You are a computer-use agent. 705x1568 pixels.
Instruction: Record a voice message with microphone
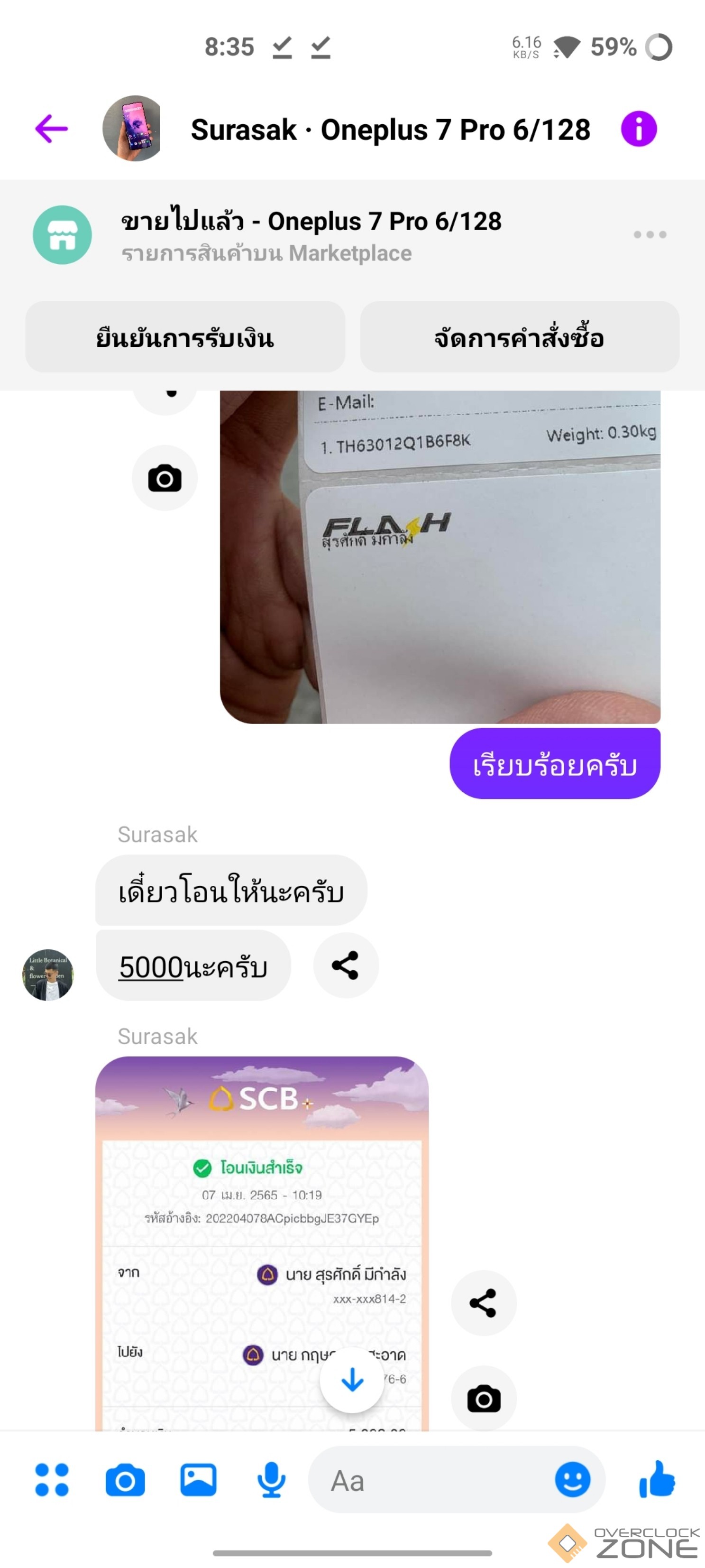click(x=271, y=1480)
